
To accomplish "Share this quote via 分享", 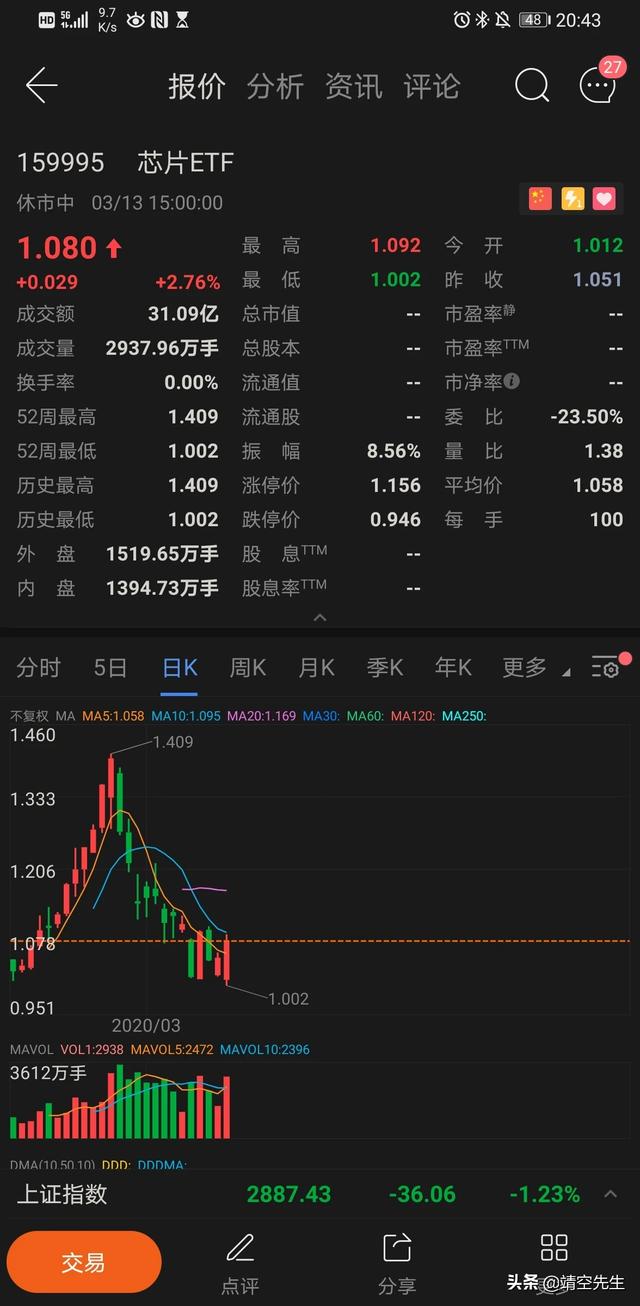I will (x=397, y=1264).
